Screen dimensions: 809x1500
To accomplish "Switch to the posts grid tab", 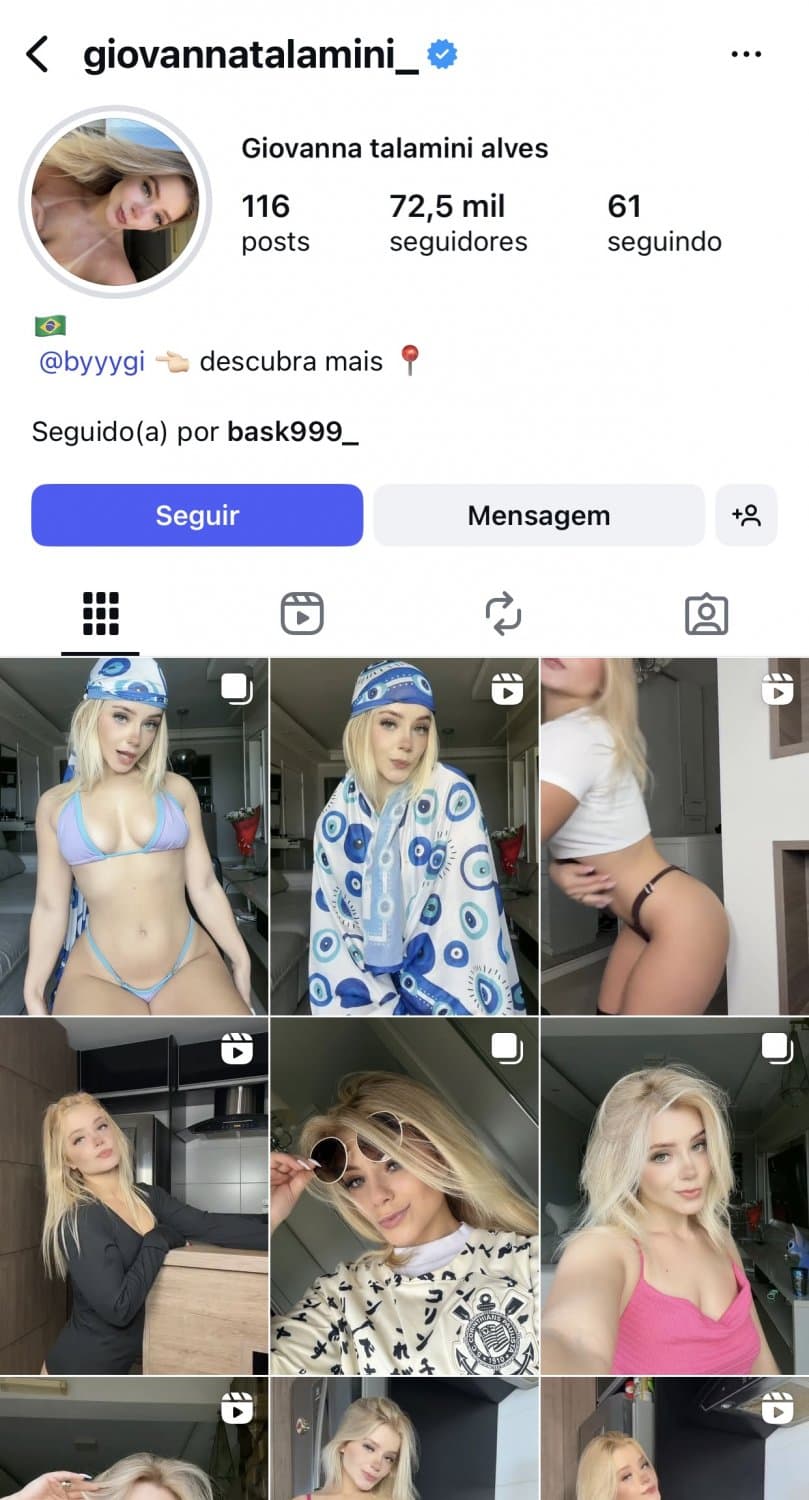I will tap(100, 613).
